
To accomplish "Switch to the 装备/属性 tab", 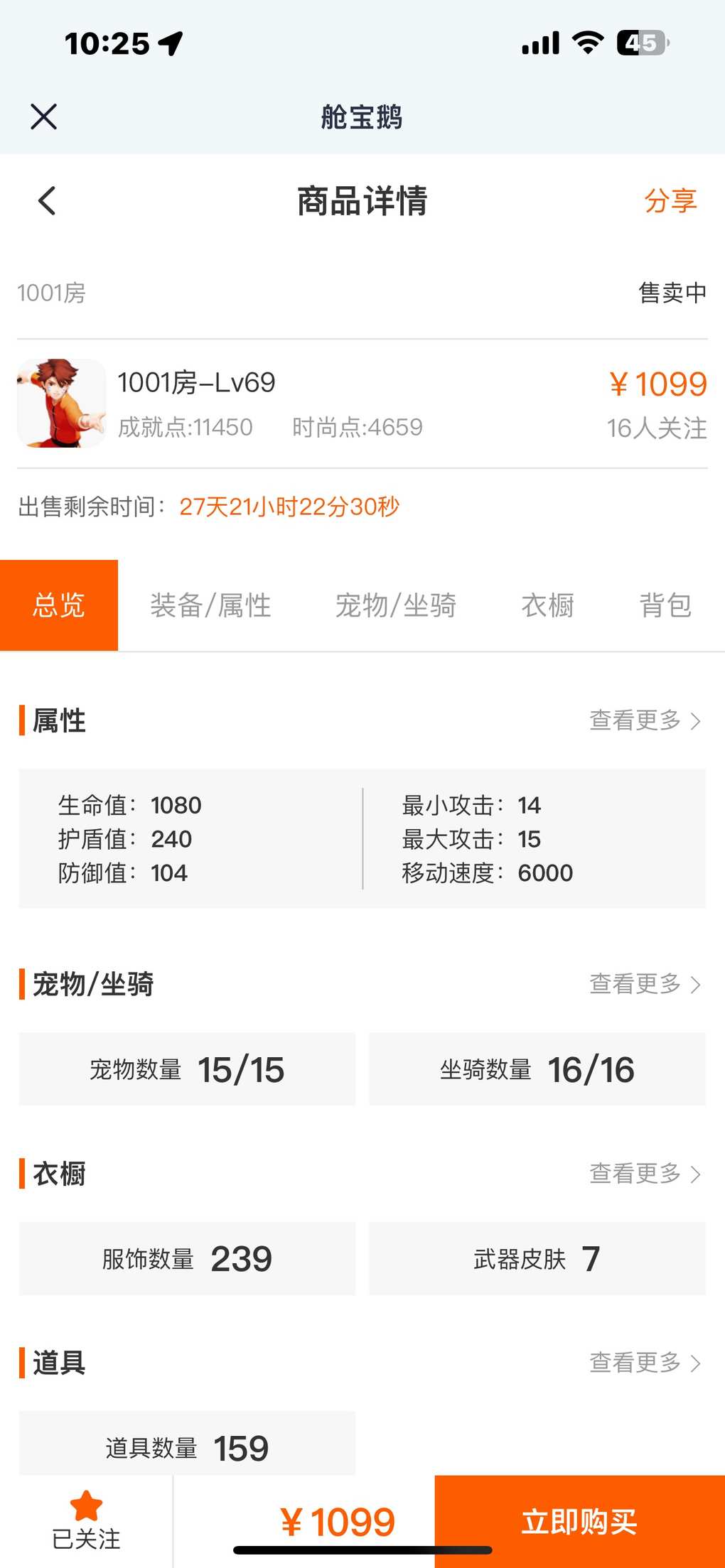I will click(x=210, y=605).
